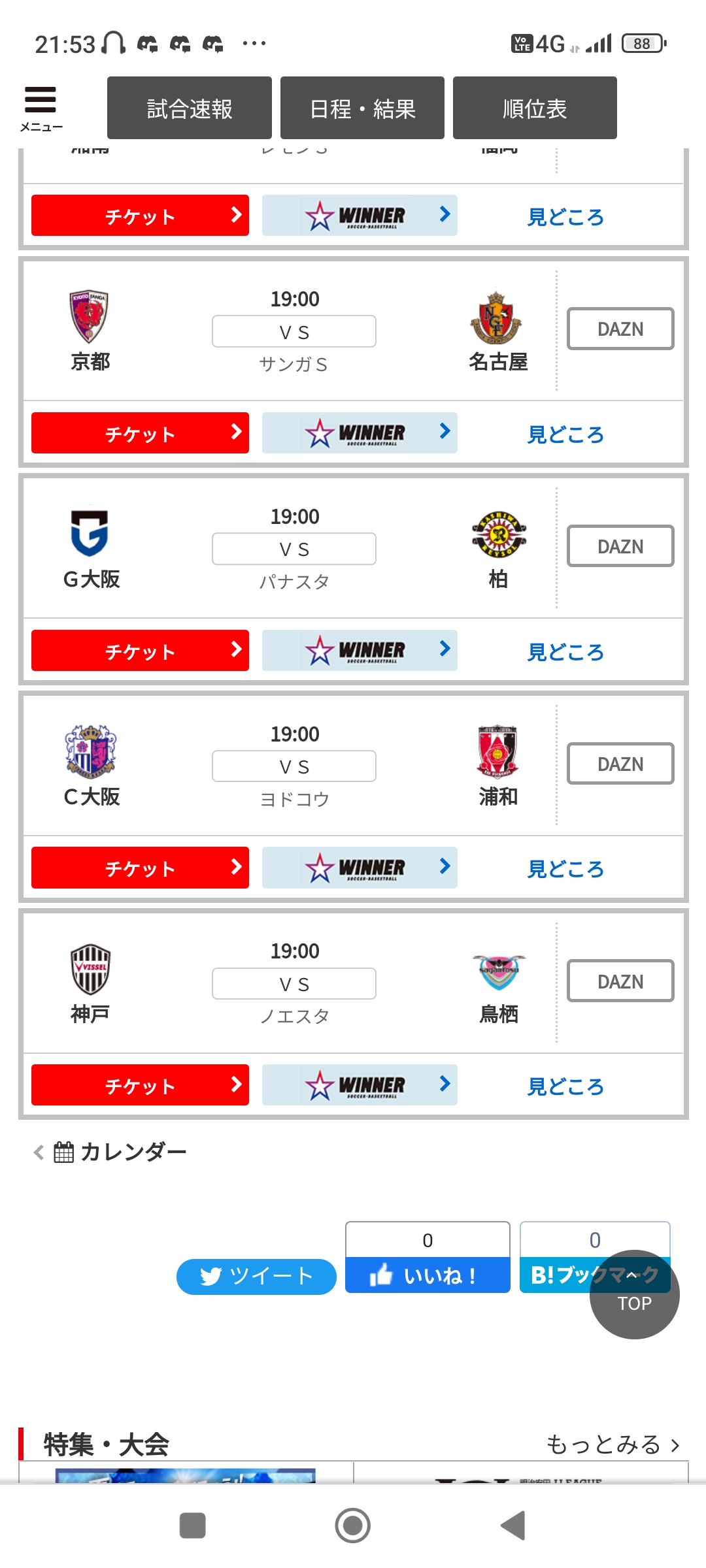706x1568 pixels.
Task: Open the hamburger メニュー button
Action: [41, 108]
